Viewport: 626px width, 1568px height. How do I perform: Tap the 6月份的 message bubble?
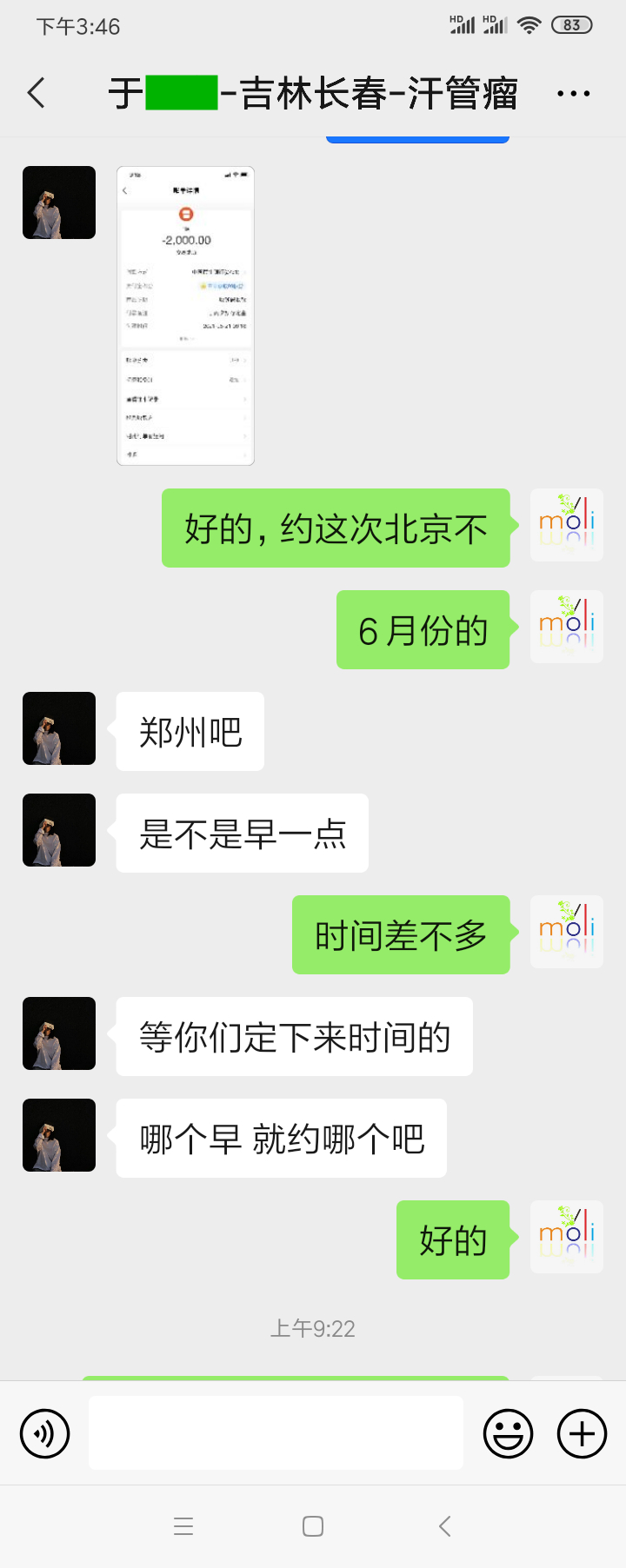point(423,629)
